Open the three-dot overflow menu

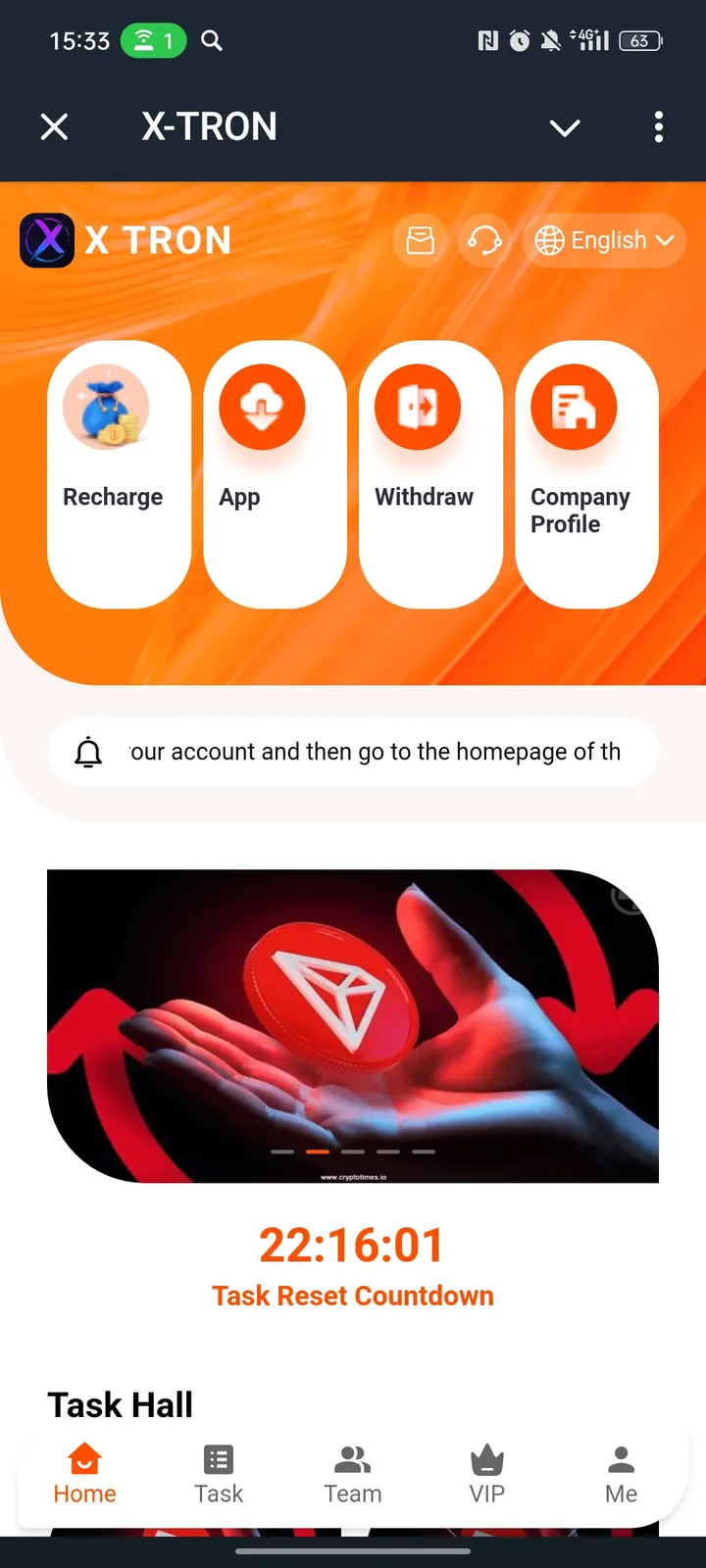point(658,126)
